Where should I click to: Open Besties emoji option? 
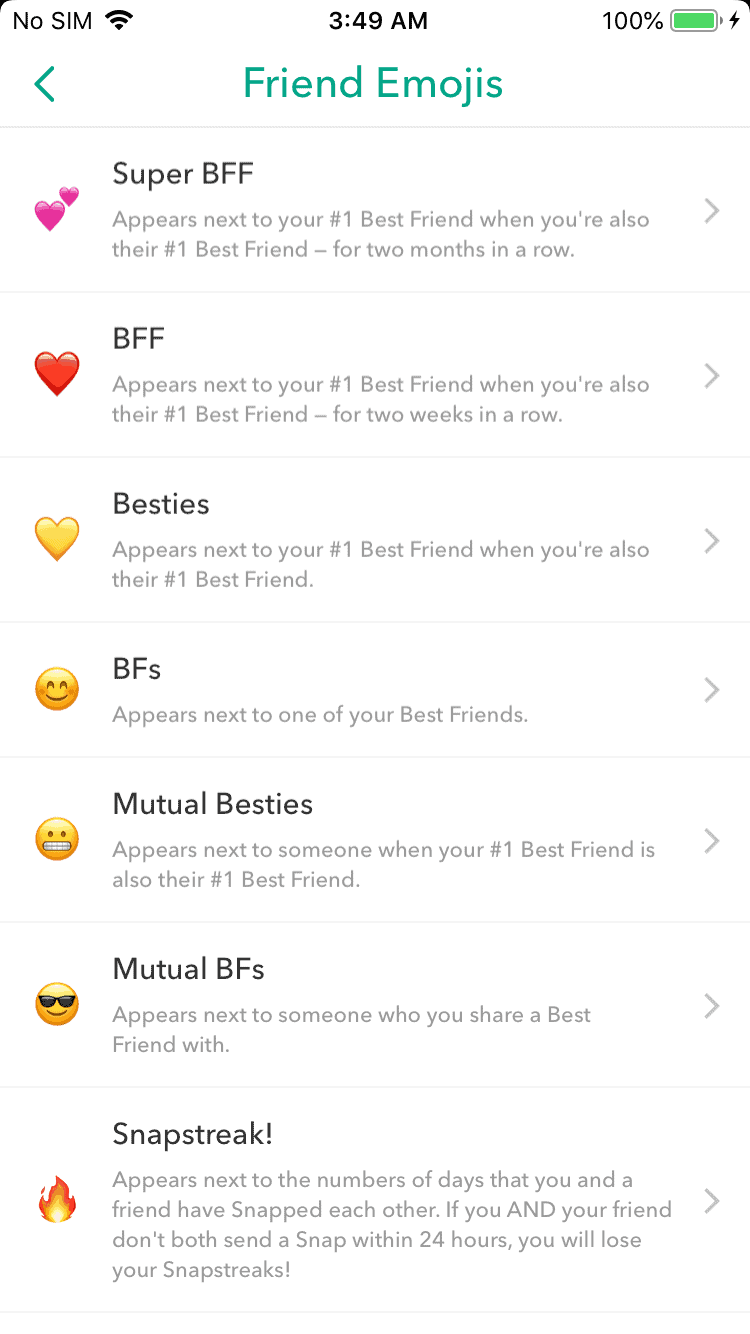coord(375,540)
